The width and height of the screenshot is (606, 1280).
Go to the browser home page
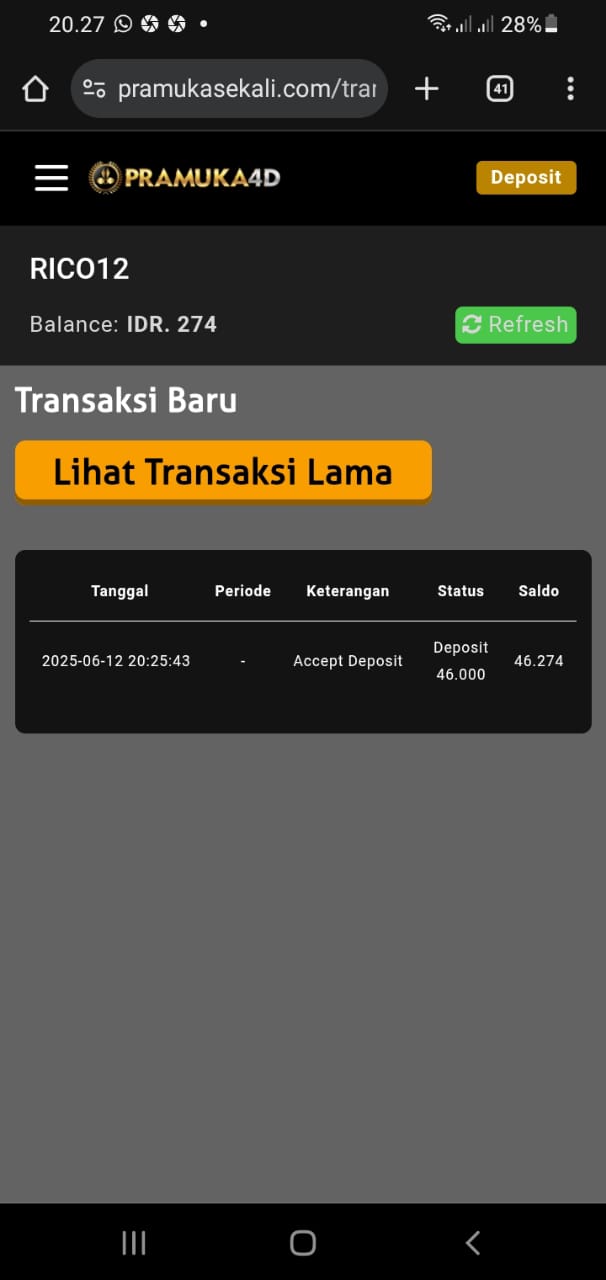pyautogui.click(x=35, y=89)
